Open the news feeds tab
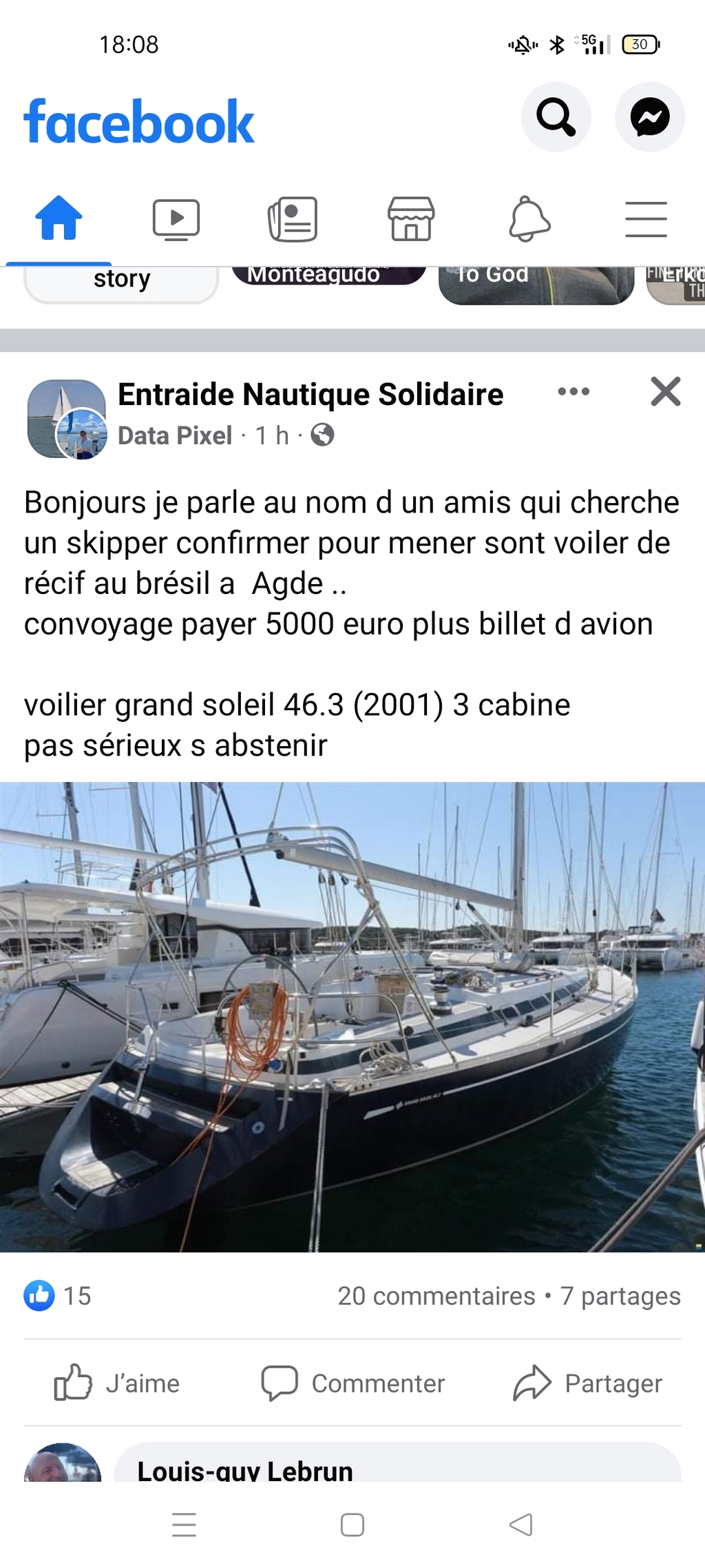 (x=293, y=219)
